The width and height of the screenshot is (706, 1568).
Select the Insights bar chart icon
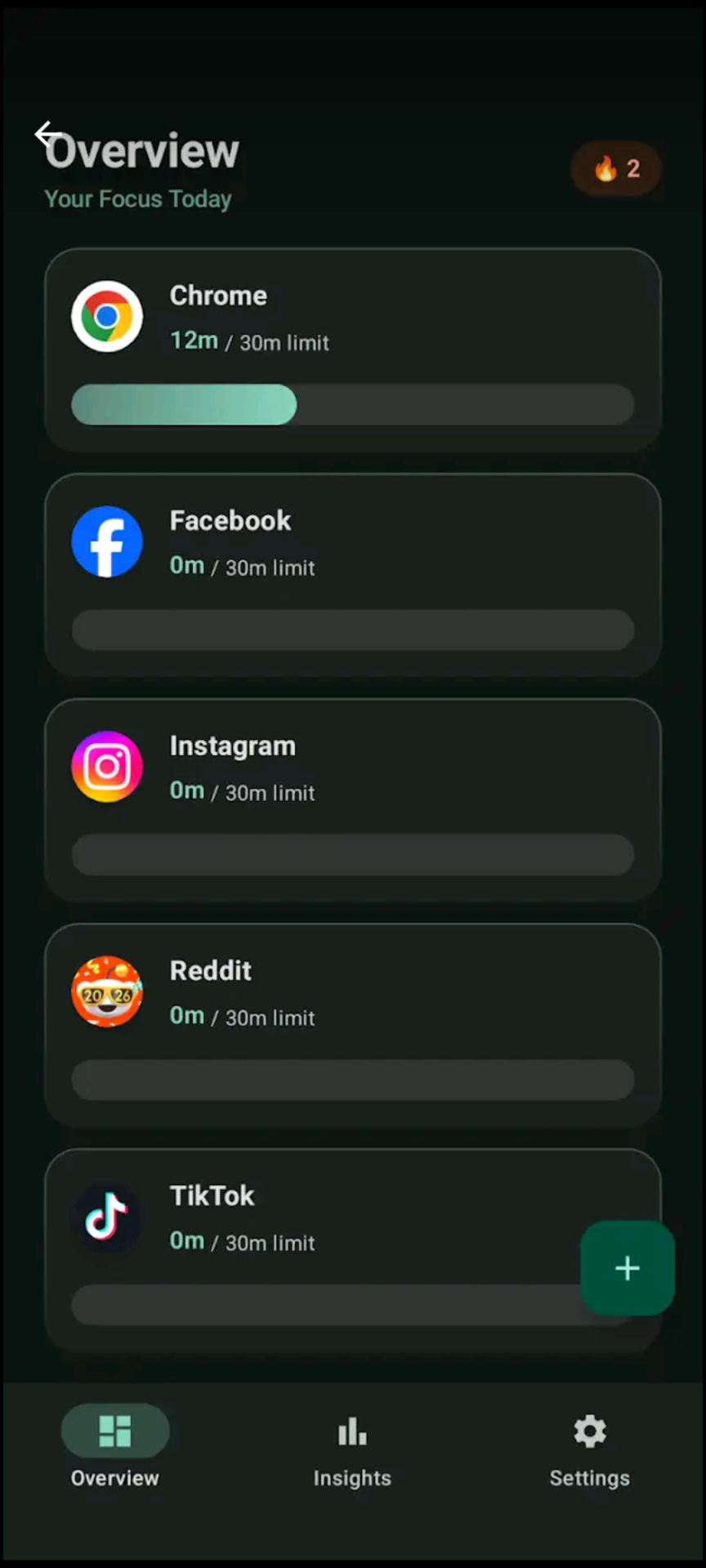(351, 1431)
